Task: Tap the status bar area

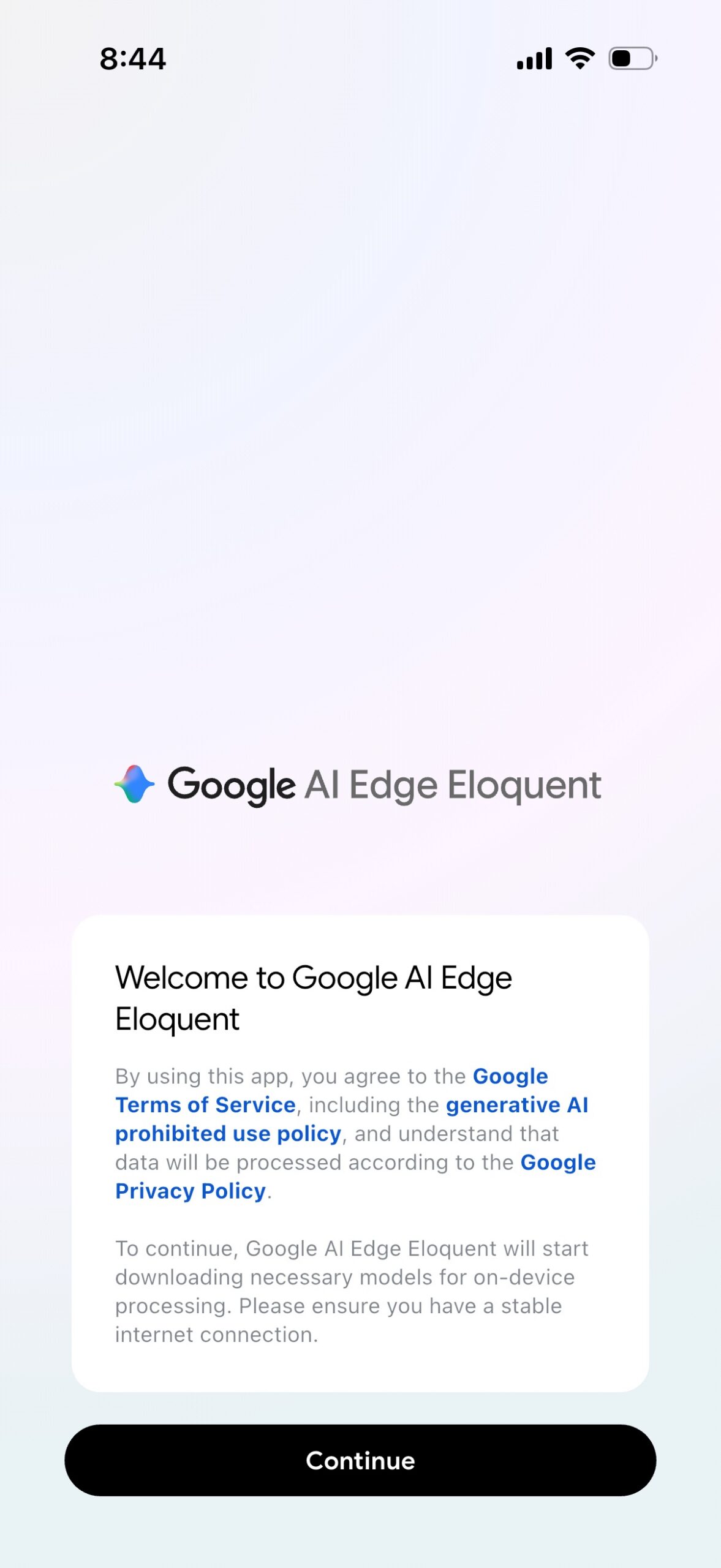Action: click(360, 58)
